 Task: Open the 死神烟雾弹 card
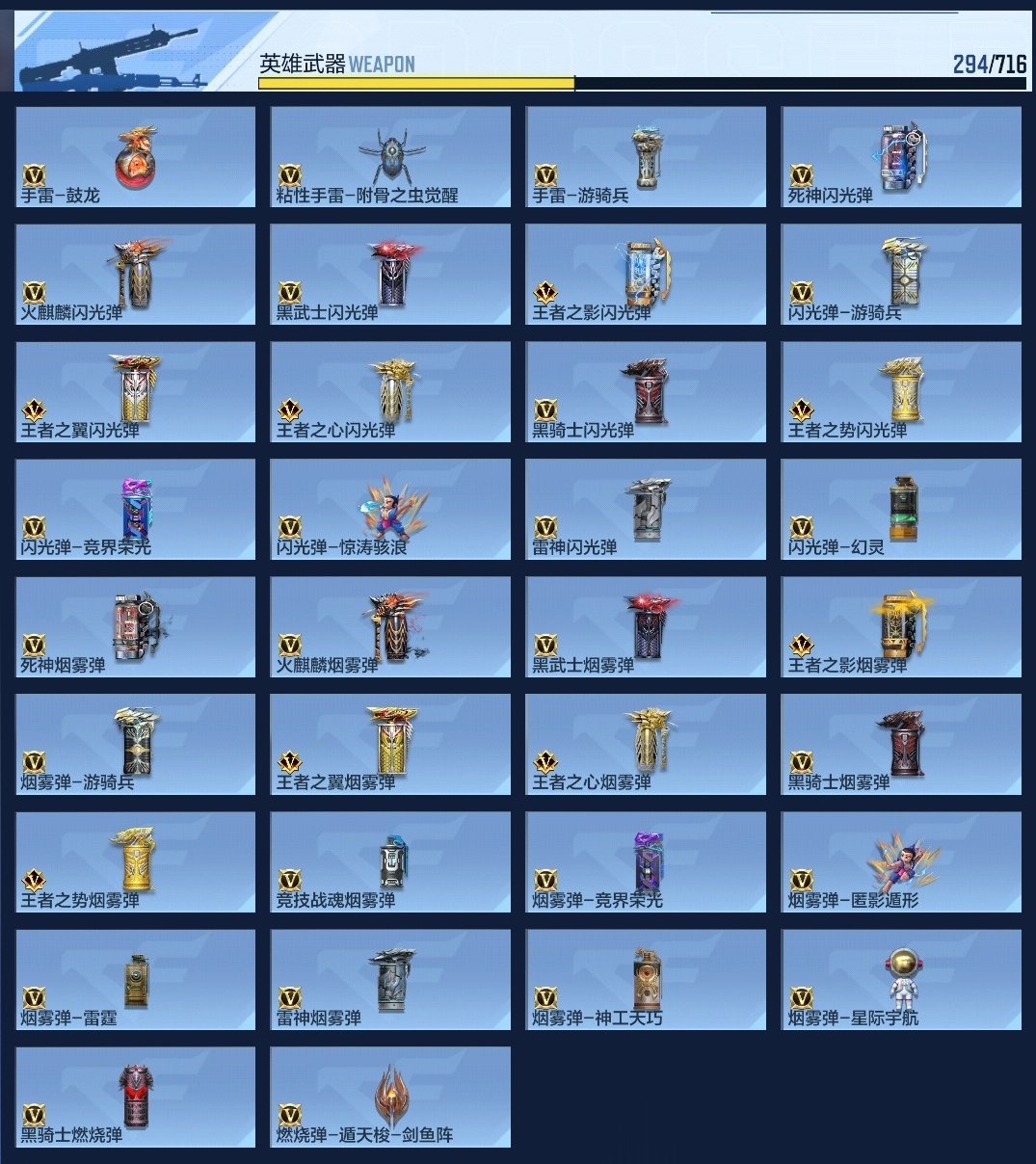click(x=136, y=627)
